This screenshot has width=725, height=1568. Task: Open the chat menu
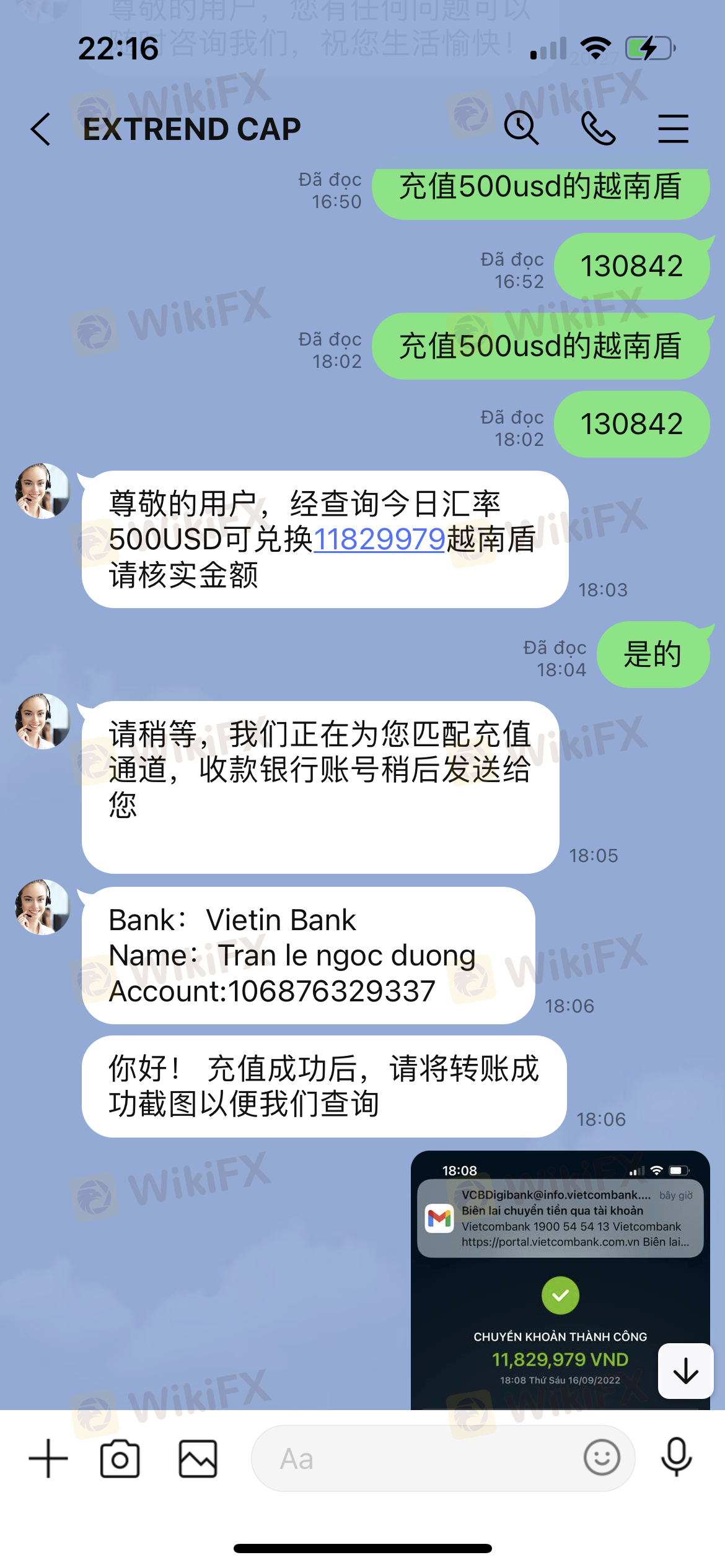673,128
